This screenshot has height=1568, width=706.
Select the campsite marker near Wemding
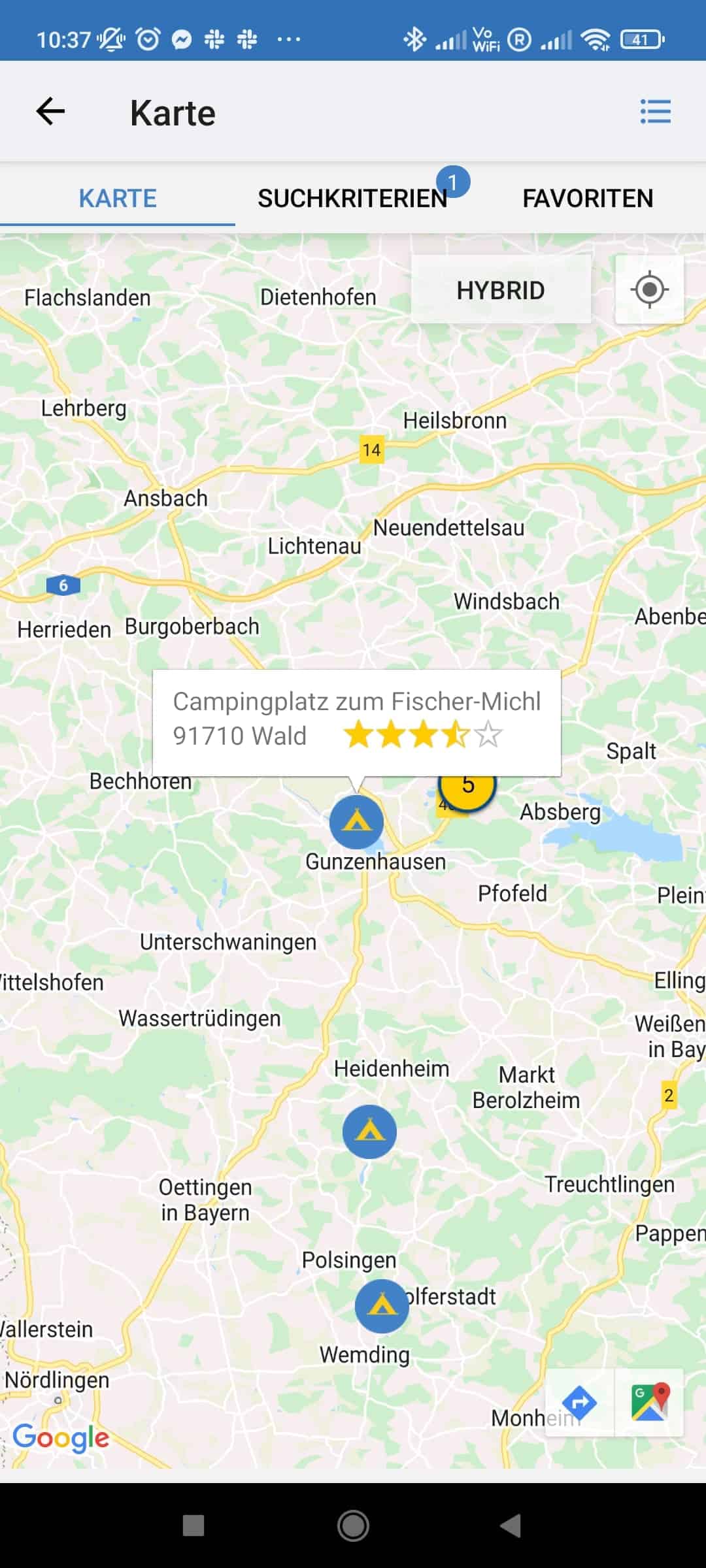point(382,1306)
